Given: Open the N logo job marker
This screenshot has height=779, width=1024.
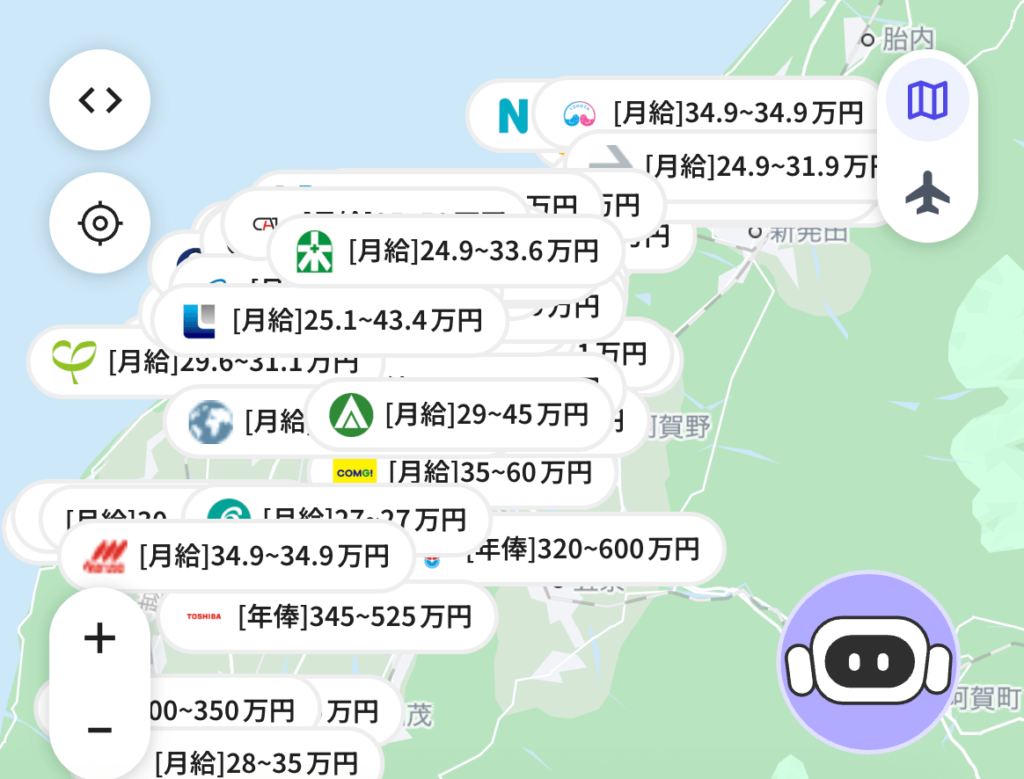Looking at the screenshot, I should coord(511,116).
